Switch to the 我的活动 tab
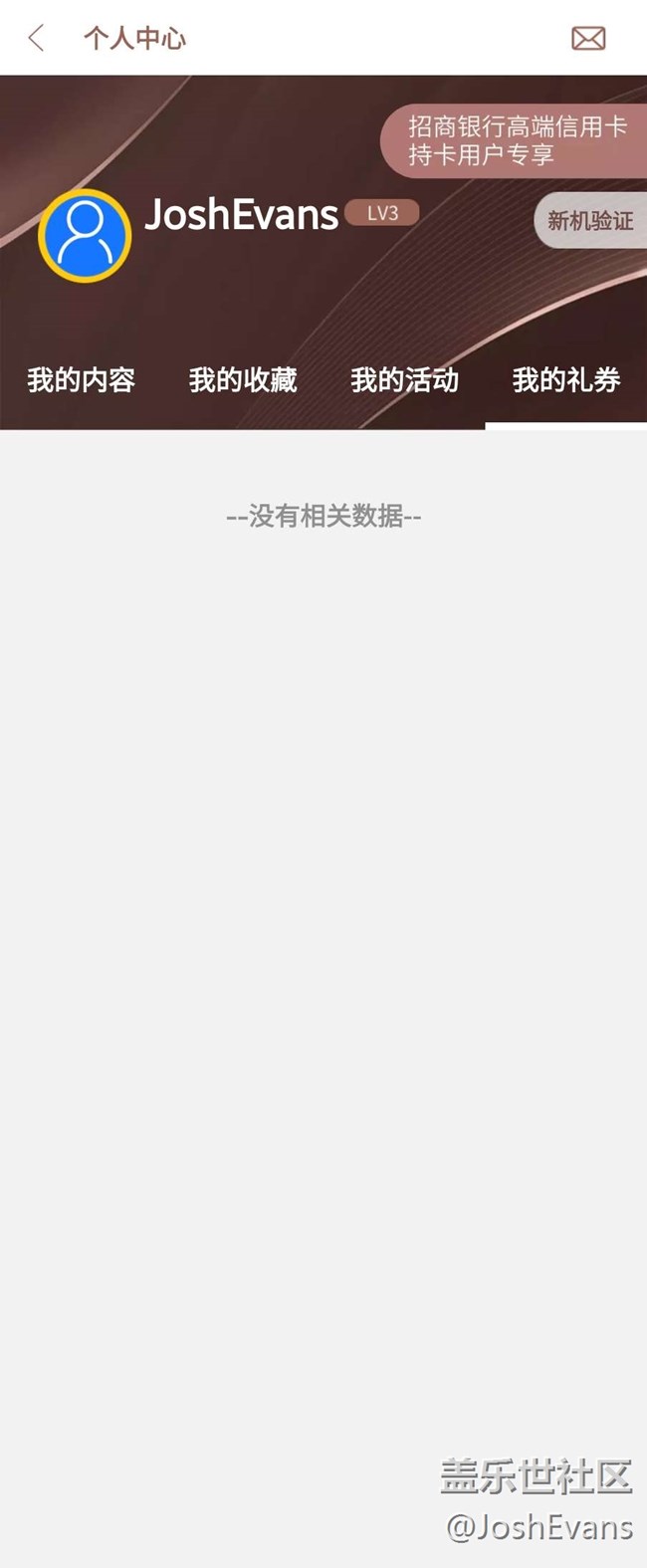The height and width of the screenshot is (1568, 647). tap(404, 379)
